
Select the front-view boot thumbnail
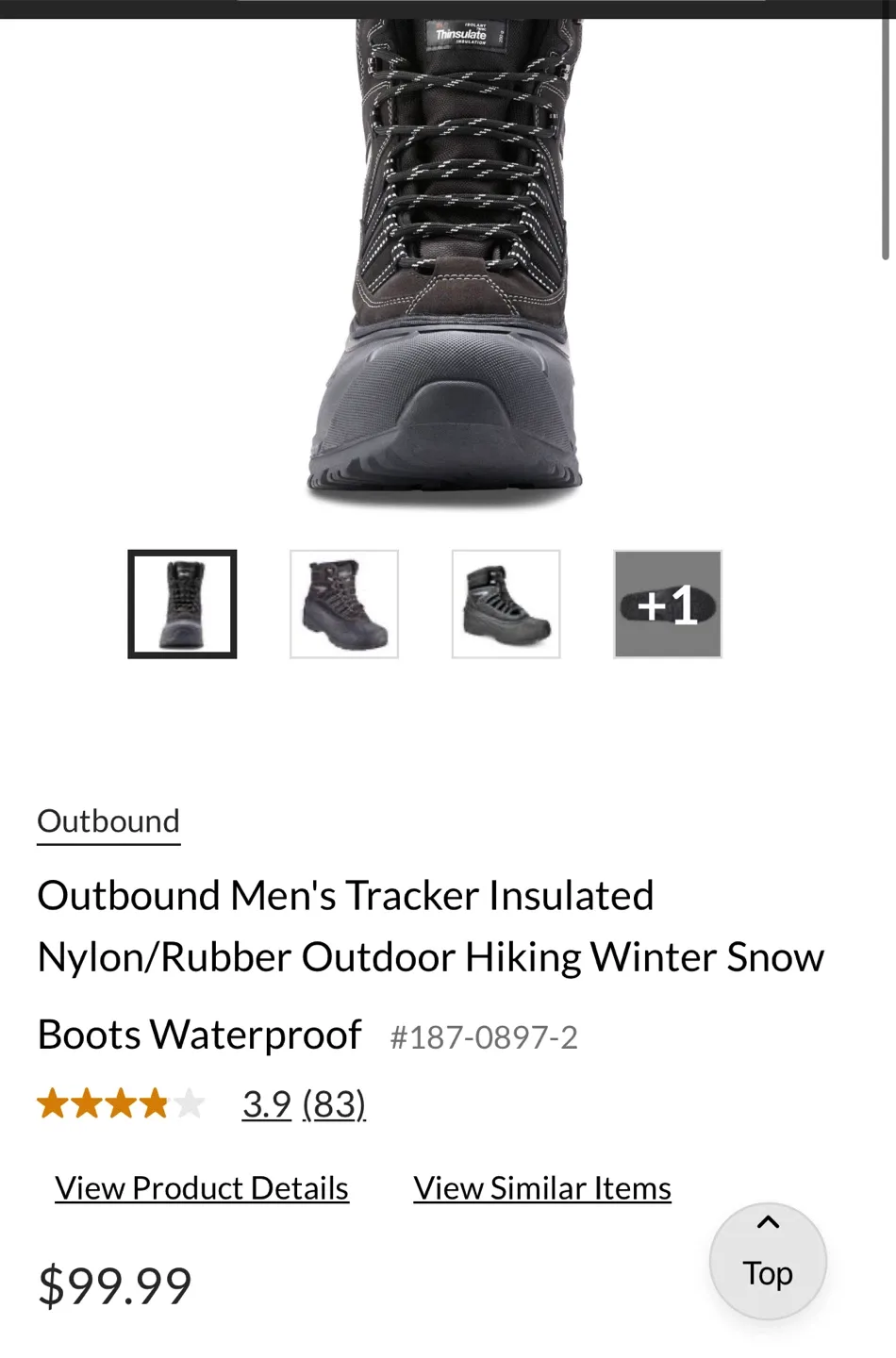182,604
